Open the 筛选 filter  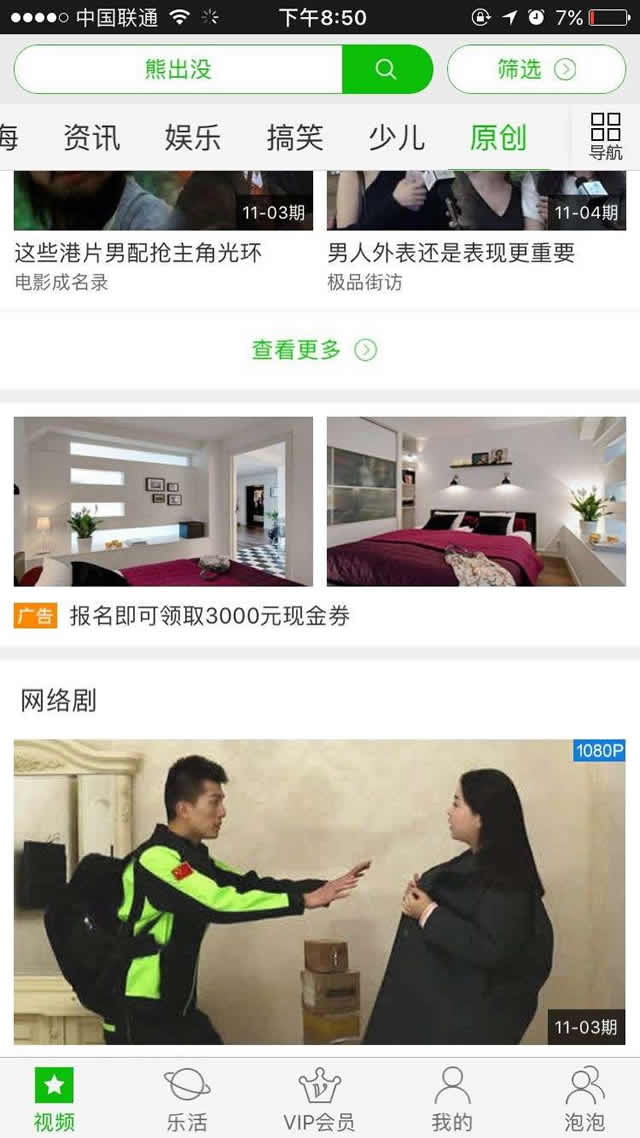(x=536, y=69)
